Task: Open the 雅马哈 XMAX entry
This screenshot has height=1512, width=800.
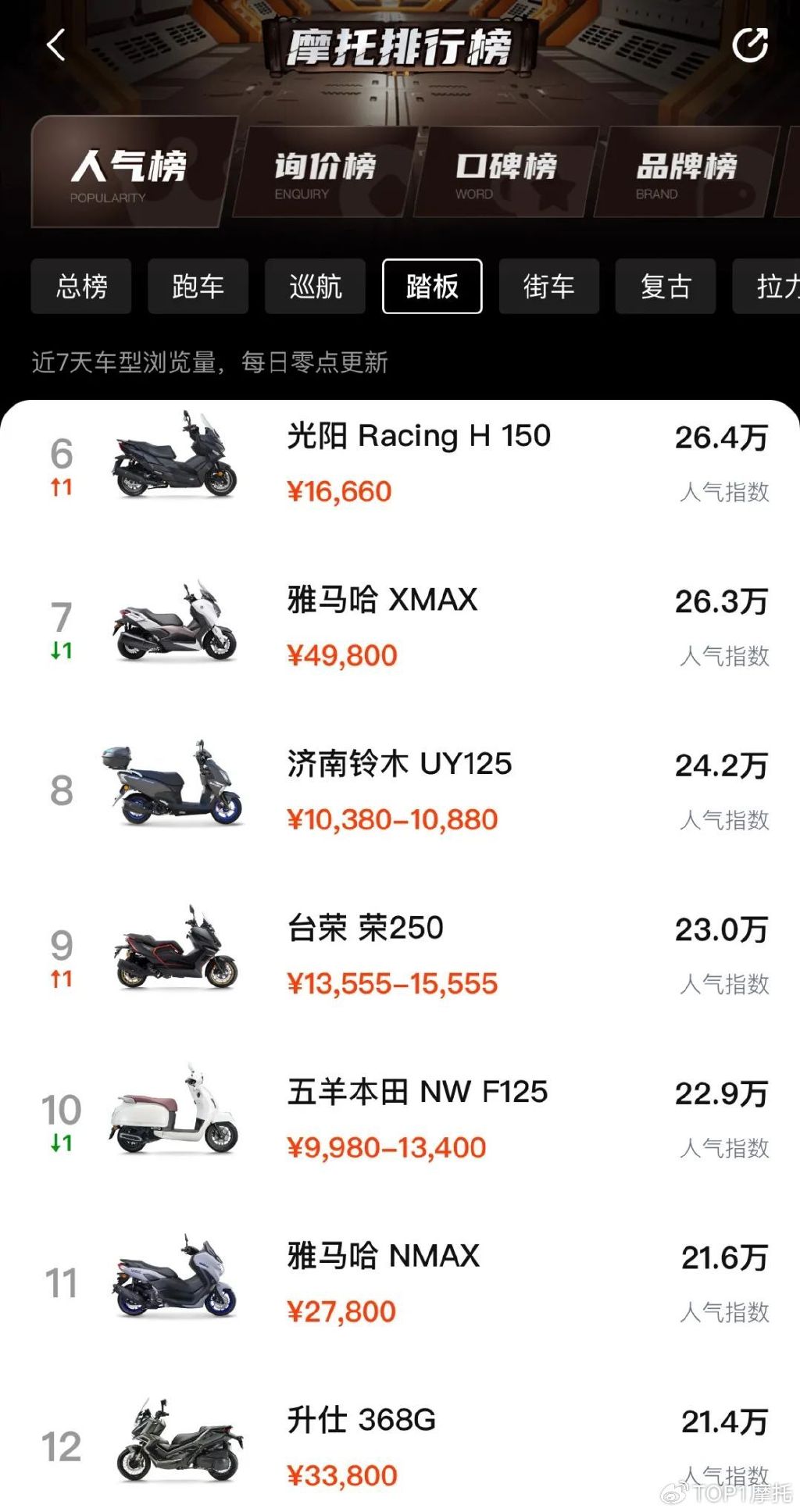Action: coord(400,627)
